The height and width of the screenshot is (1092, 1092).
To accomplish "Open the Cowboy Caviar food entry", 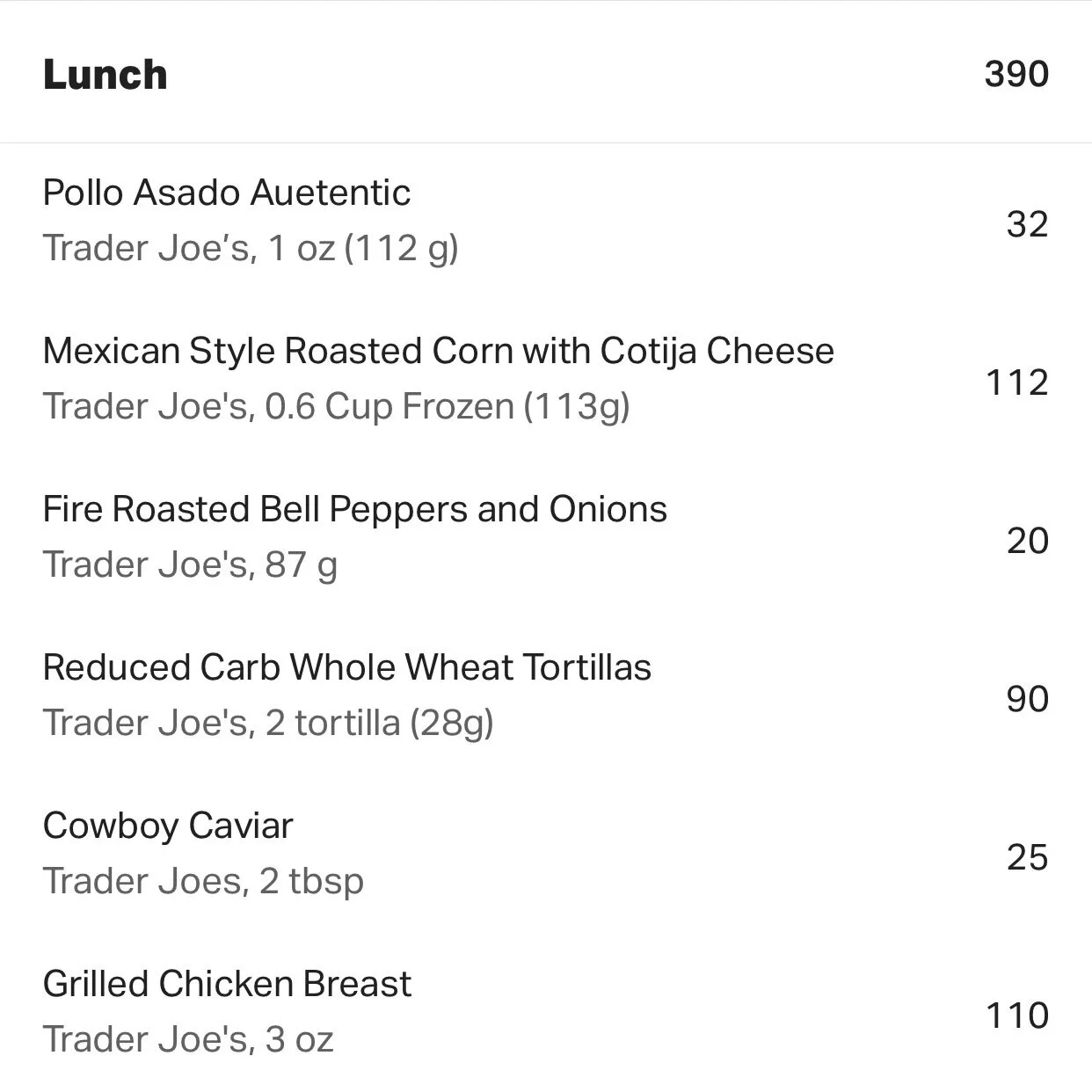I will click(x=168, y=826).
